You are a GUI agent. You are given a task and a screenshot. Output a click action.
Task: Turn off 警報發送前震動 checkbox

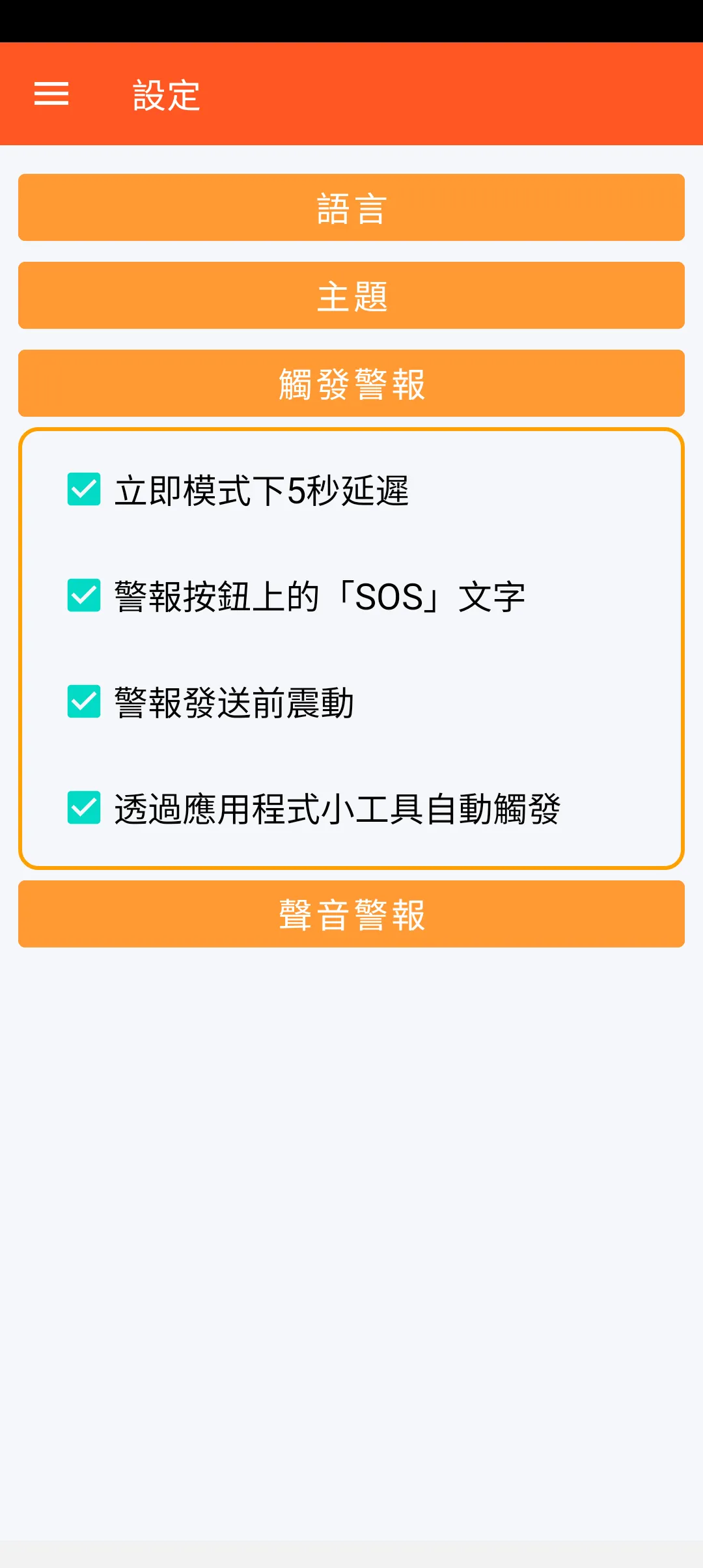click(84, 701)
